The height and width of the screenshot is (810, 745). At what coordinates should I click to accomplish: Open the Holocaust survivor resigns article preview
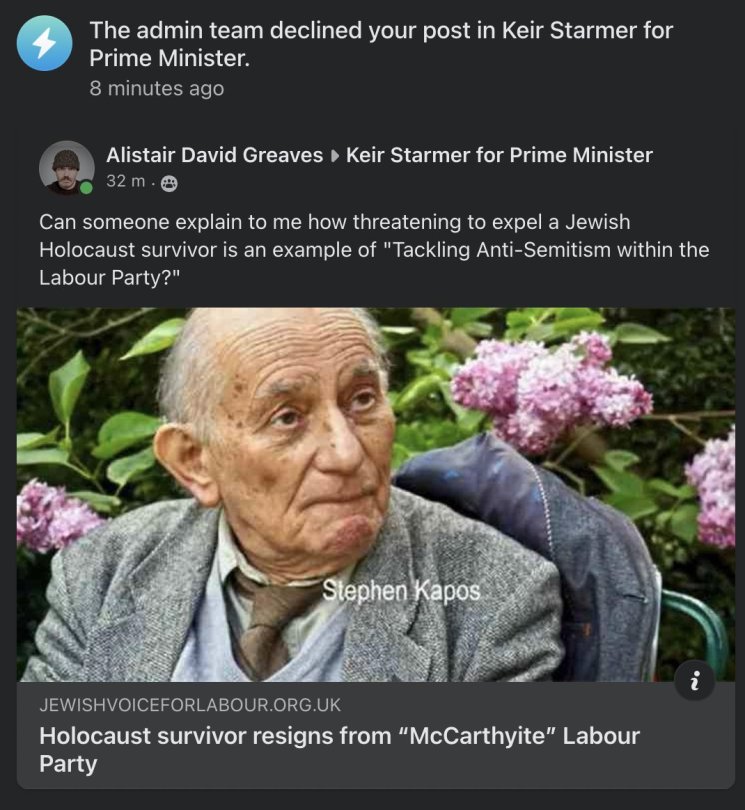coord(340,750)
